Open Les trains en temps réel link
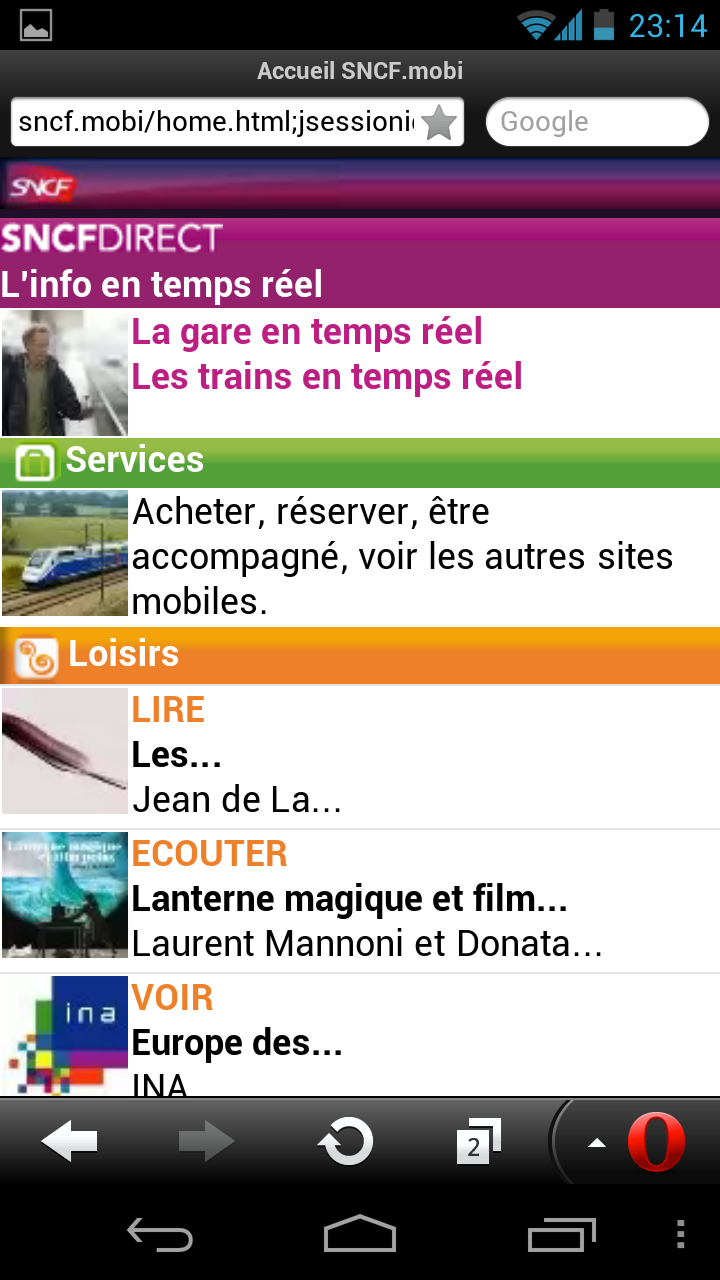The image size is (720, 1280). [327, 377]
